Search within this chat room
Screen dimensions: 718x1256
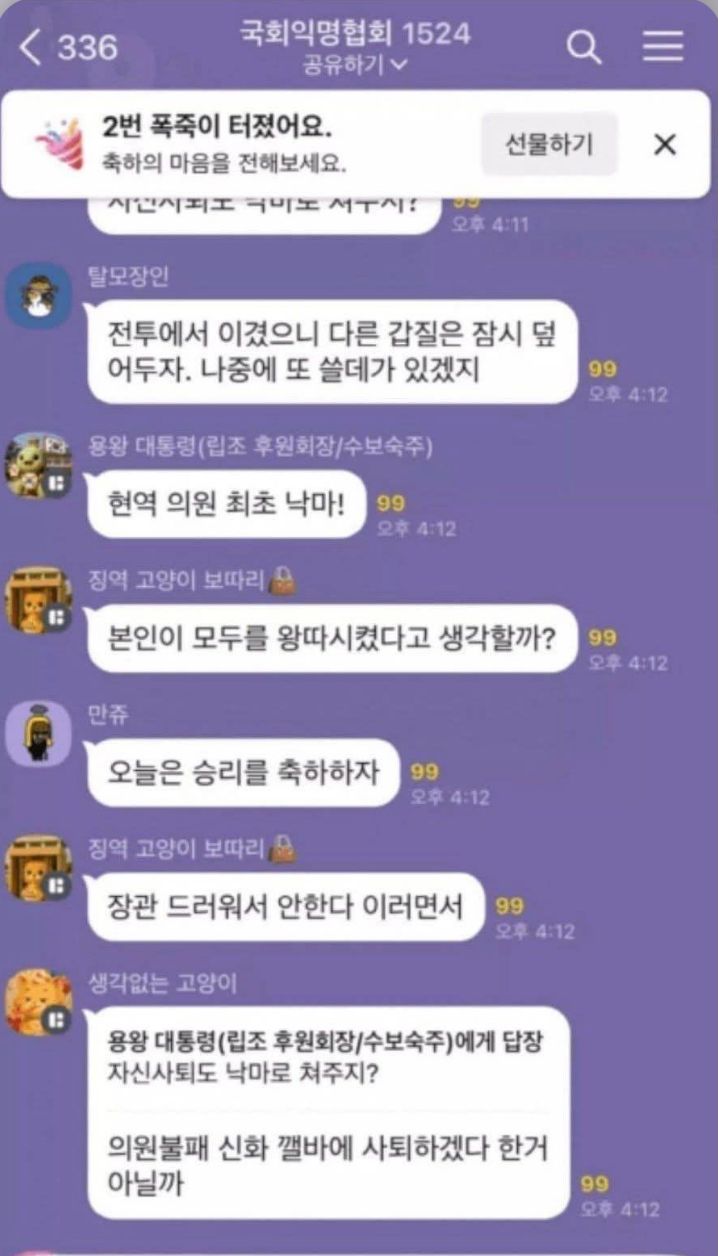click(x=584, y=47)
